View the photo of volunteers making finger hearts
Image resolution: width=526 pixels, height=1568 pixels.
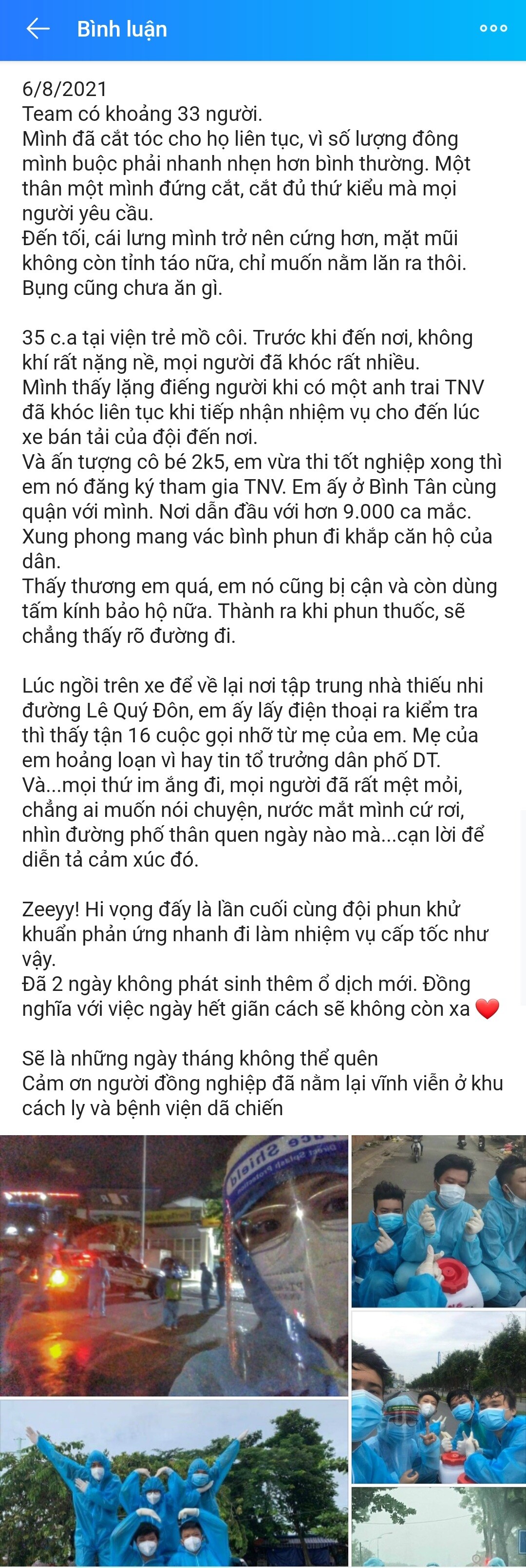[438, 1220]
